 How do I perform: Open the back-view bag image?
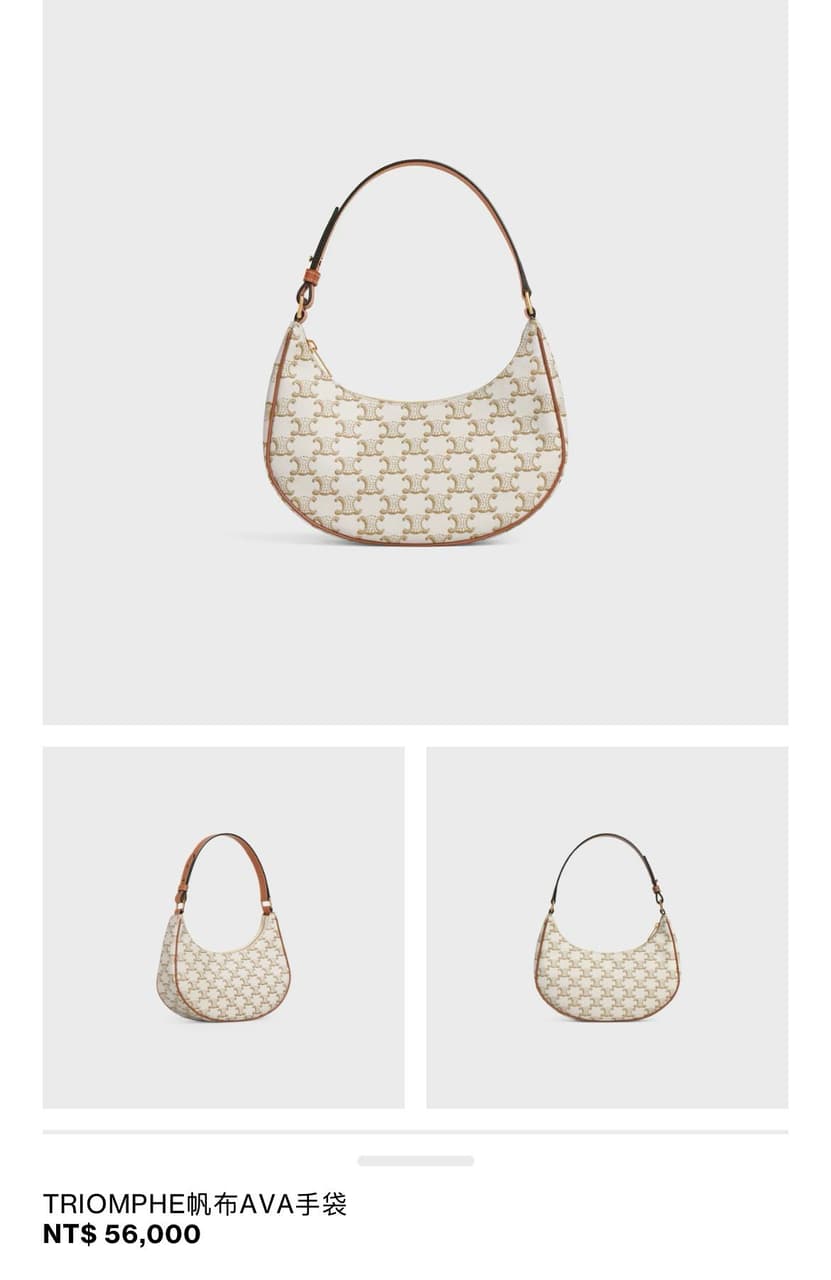pyautogui.click(x=607, y=927)
